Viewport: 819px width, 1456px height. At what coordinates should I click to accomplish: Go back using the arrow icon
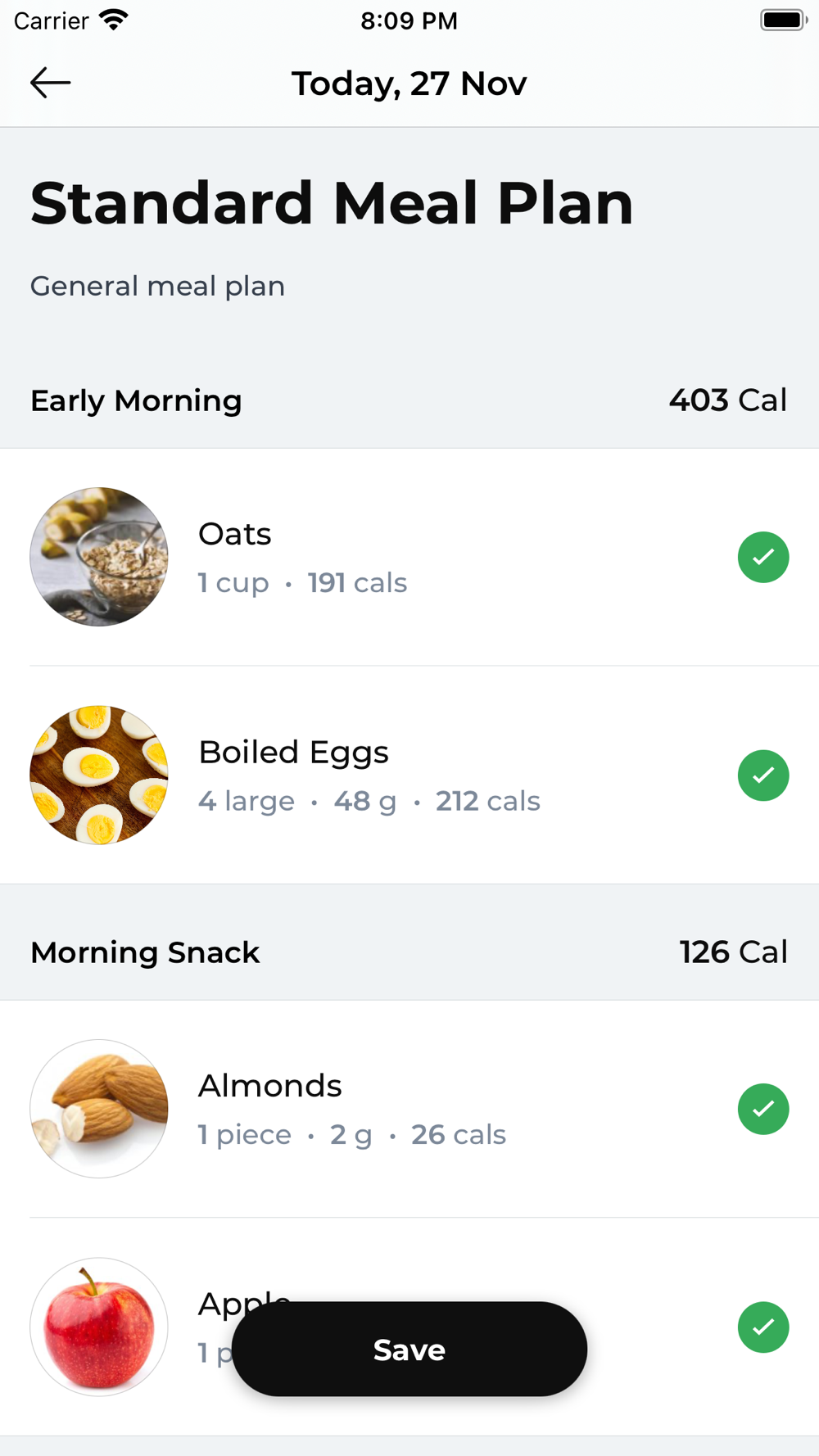point(50,83)
